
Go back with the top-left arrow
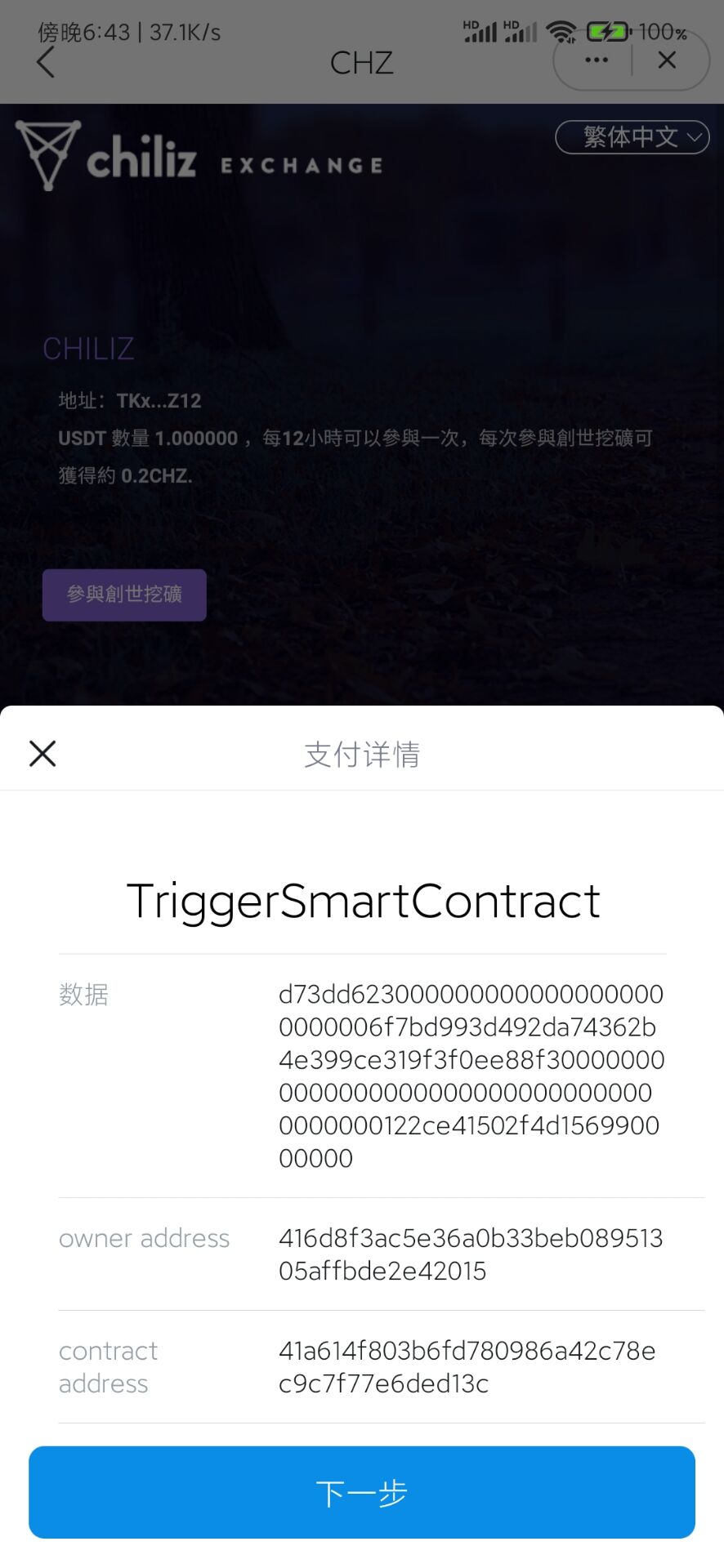coord(47,62)
